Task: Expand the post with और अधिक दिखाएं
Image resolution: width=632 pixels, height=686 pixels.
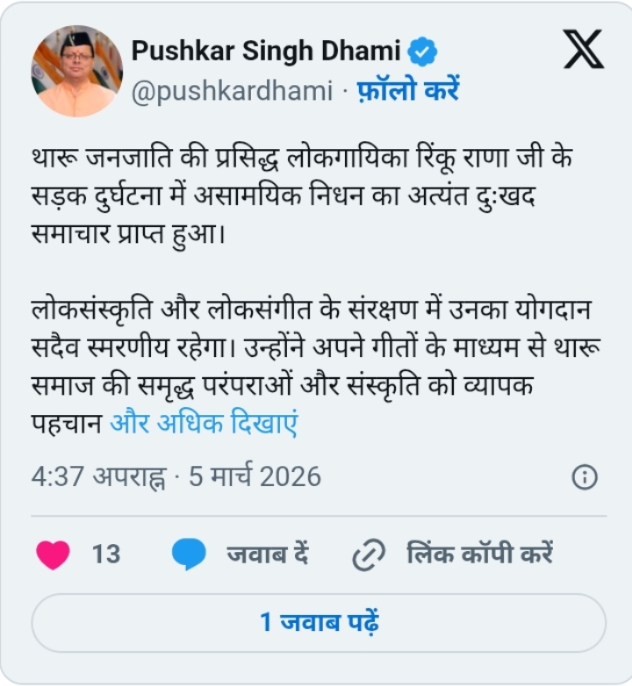Action: 204,422
